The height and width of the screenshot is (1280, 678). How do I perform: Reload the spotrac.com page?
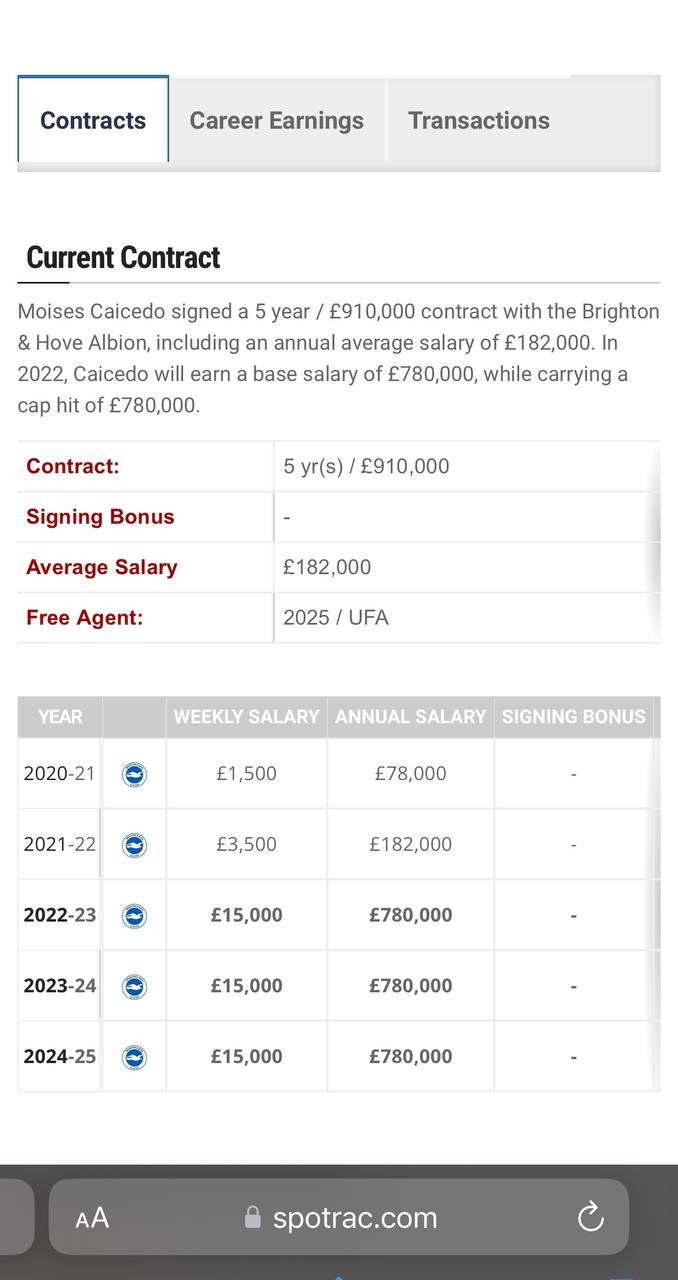click(x=591, y=1217)
